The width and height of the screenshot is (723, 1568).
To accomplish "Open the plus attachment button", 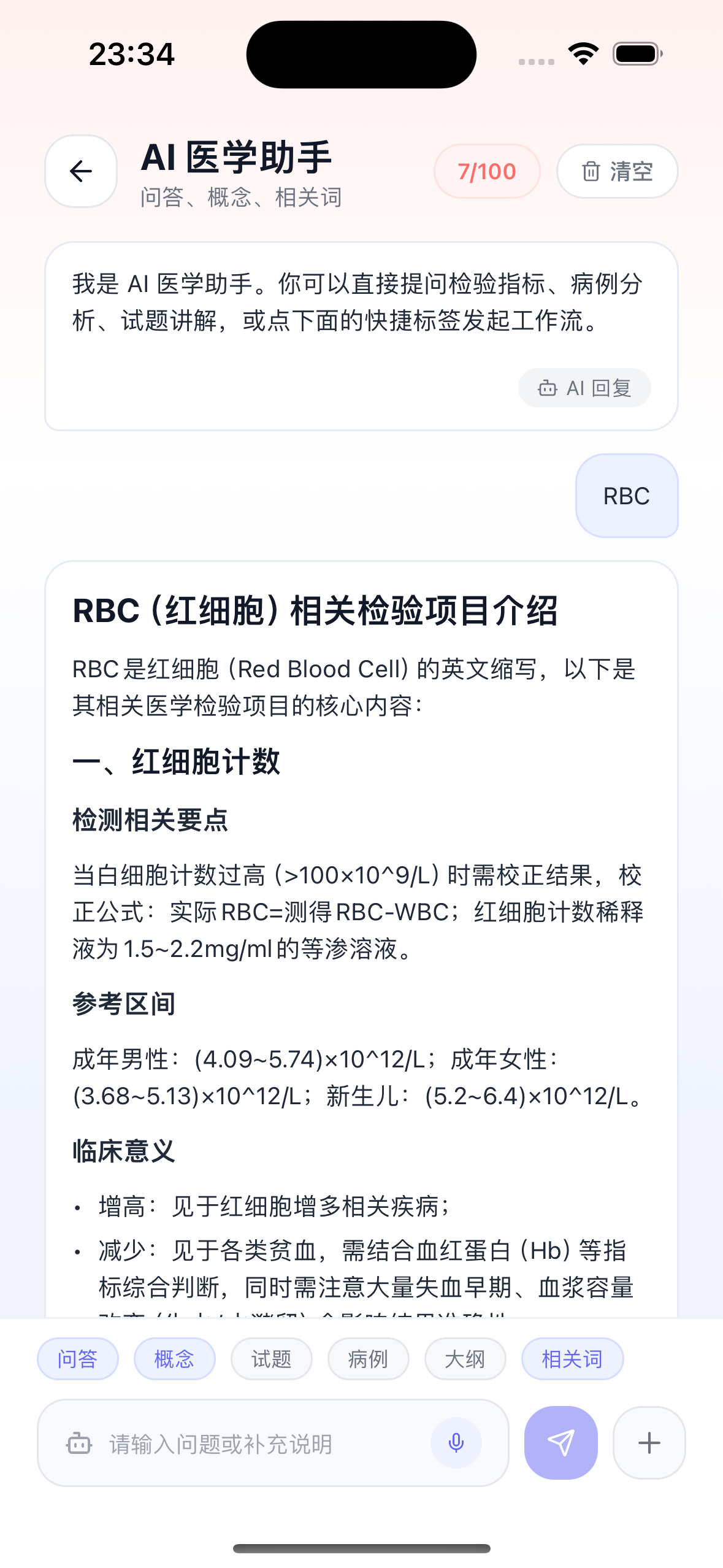I will (x=649, y=1443).
